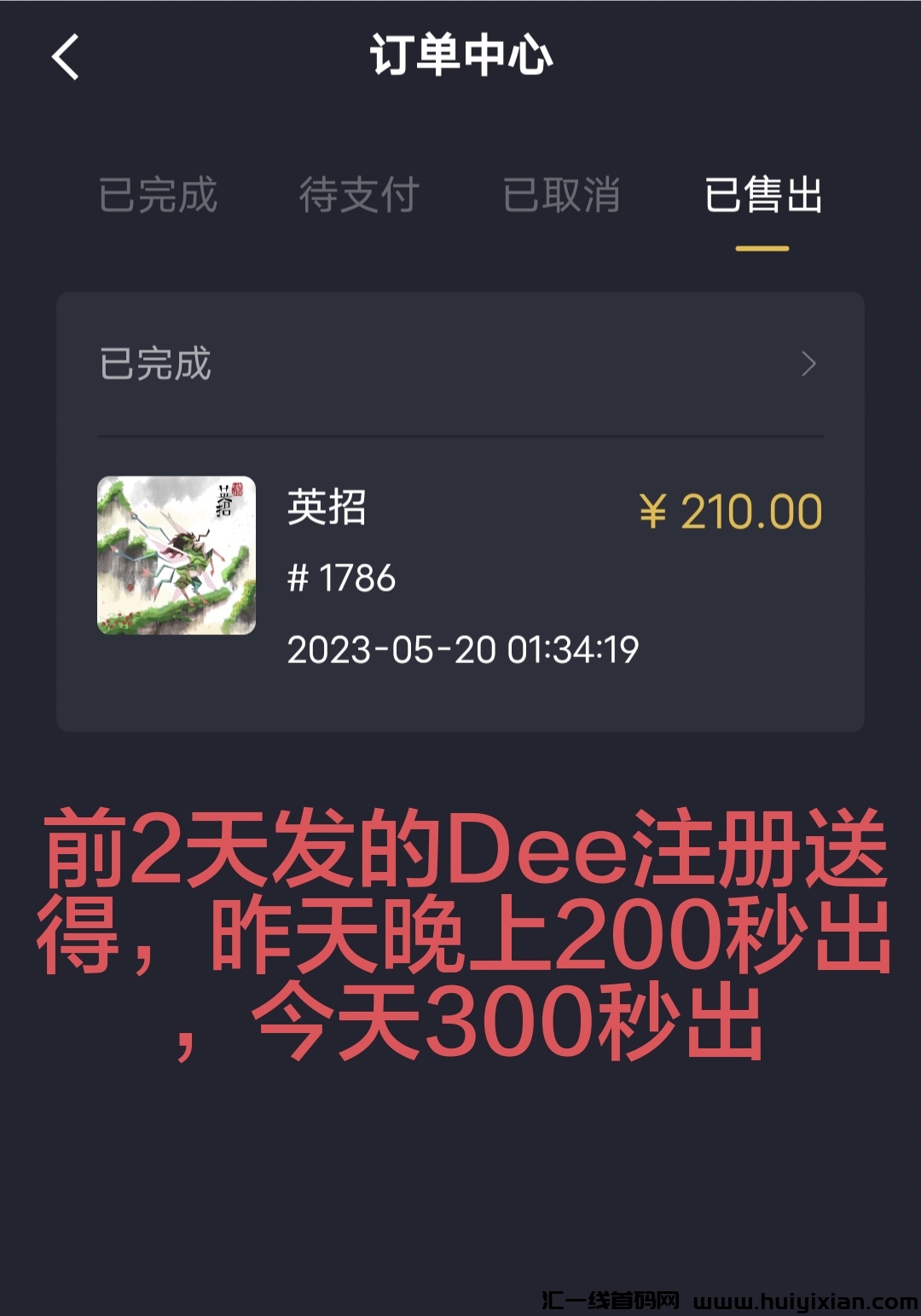
Task: Open the 已售出 (sold) orders tab
Action: click(x=762, y=195)
